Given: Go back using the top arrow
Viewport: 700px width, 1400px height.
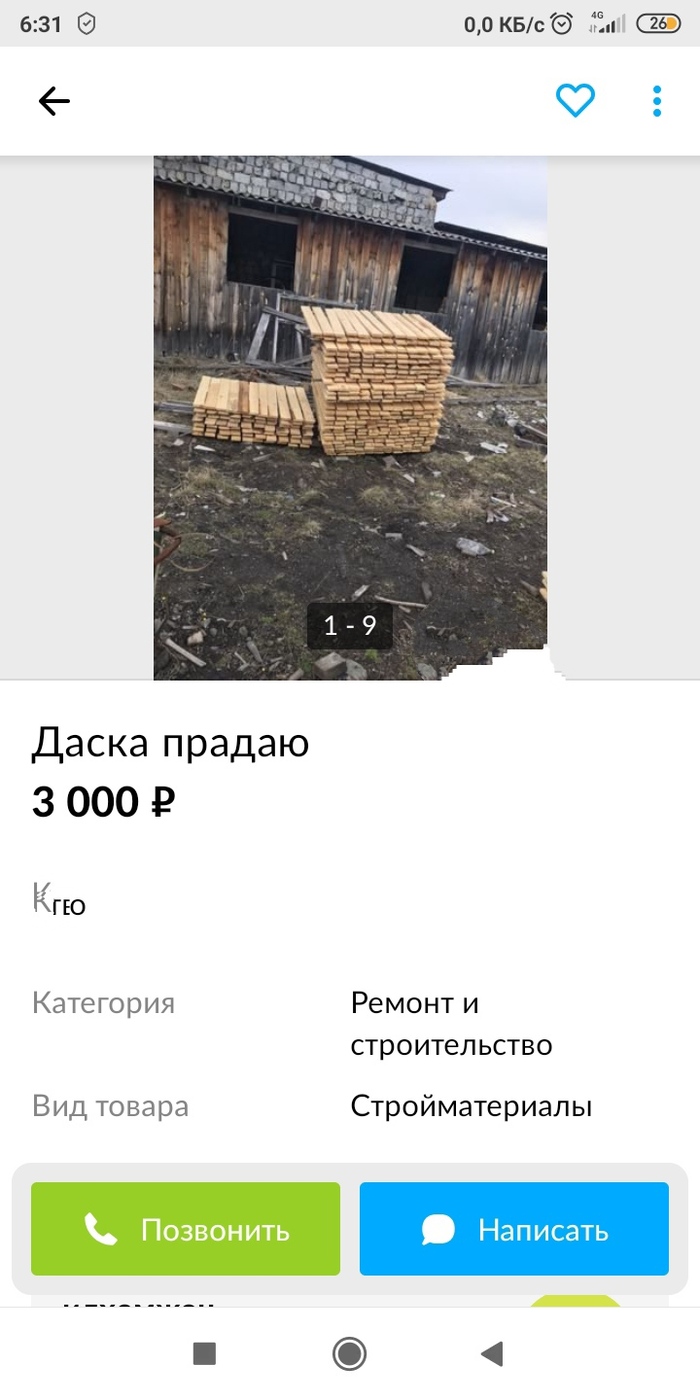Looking at the screenshot, I should [x=54, y=101].
